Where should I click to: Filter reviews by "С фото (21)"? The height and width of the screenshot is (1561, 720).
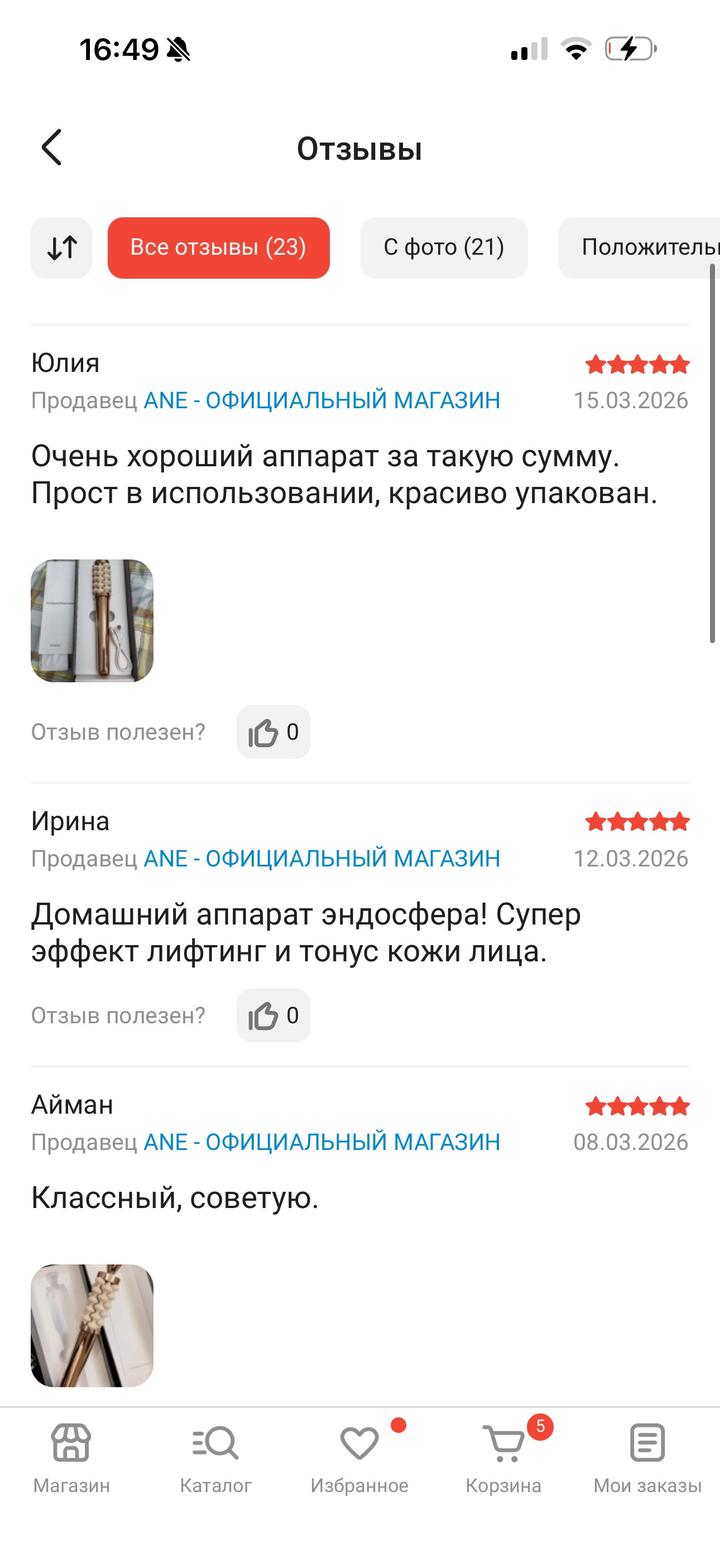(444, 248)
